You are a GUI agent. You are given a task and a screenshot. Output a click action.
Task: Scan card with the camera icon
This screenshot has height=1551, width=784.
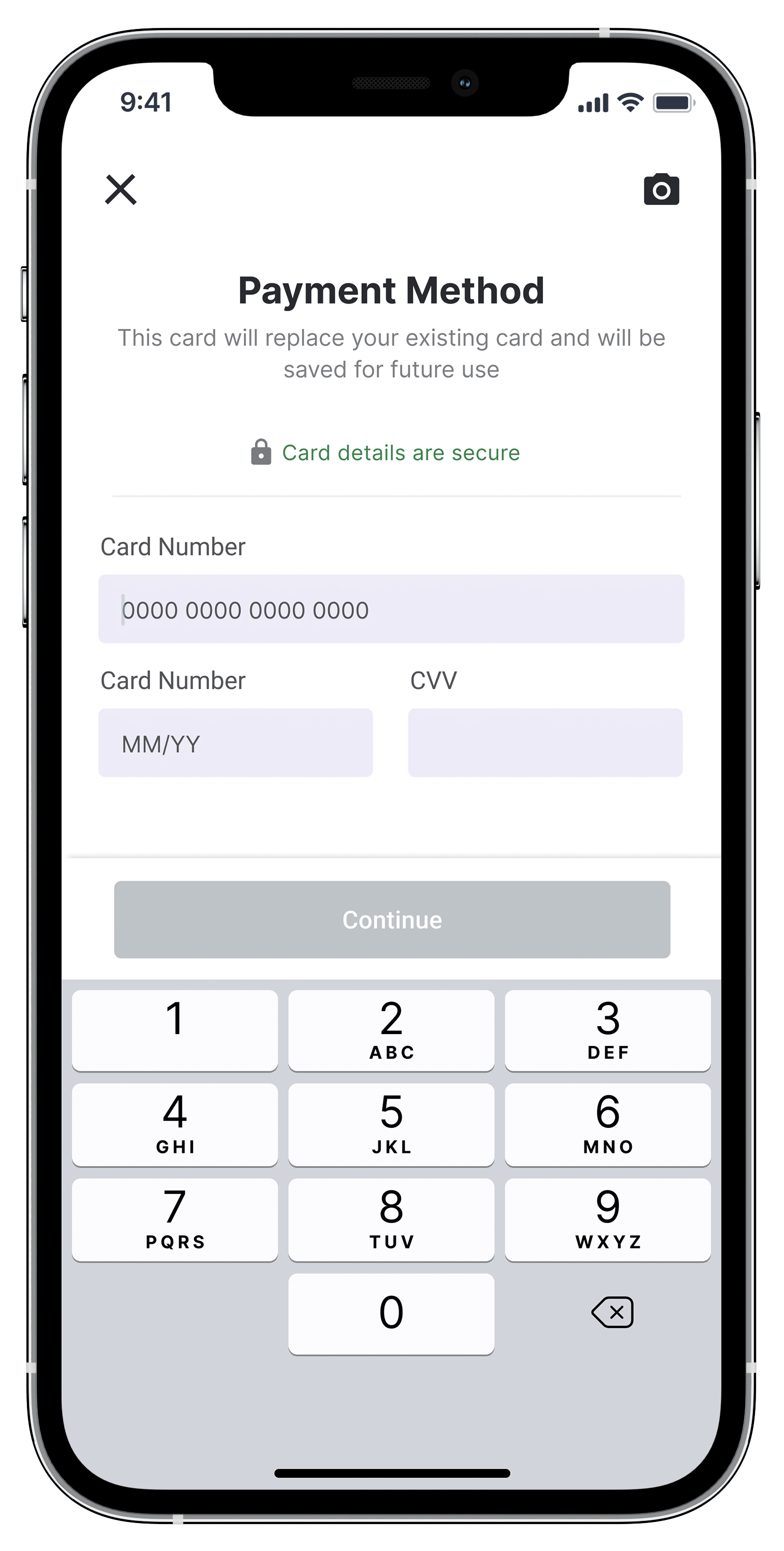click(x=661, y=189)
